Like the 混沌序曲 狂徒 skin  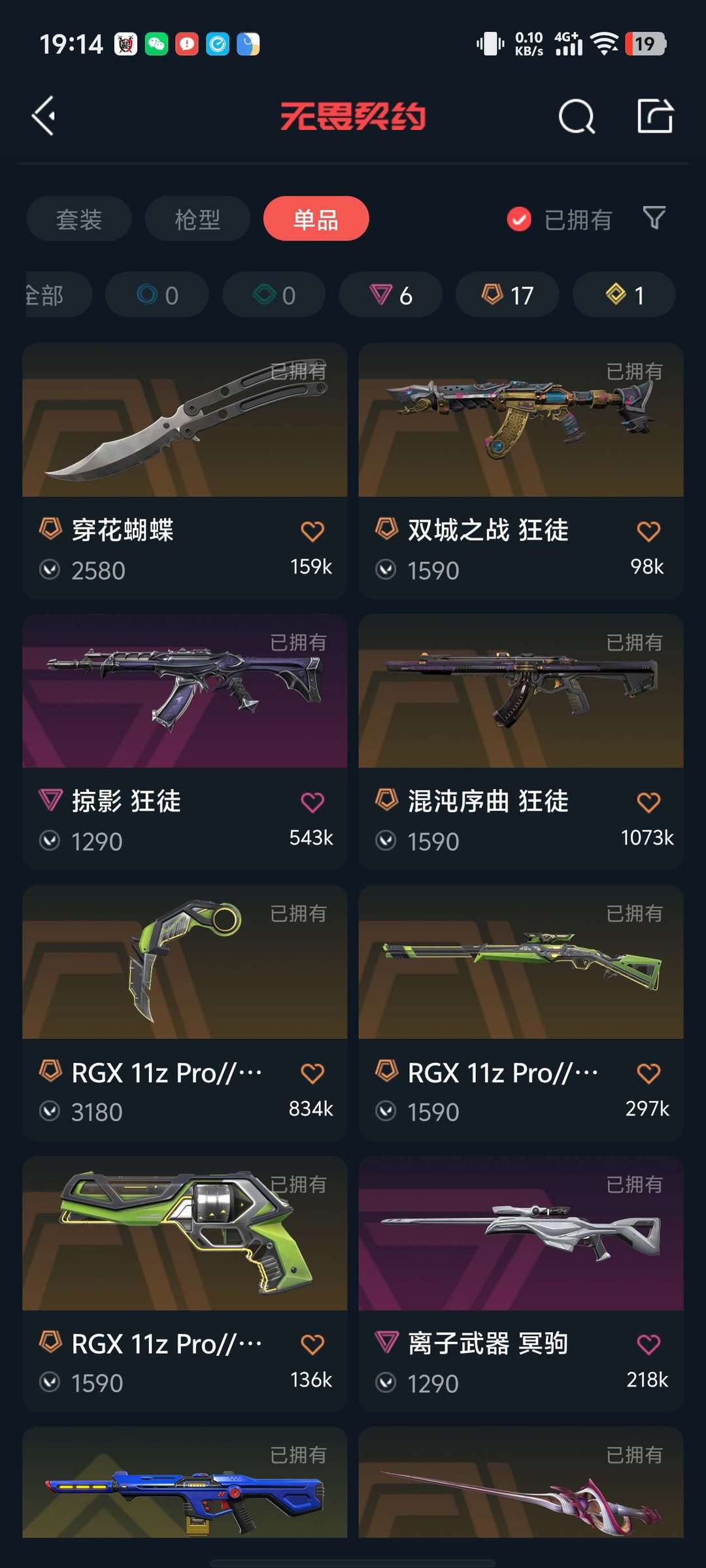click(x=648, y=802)
